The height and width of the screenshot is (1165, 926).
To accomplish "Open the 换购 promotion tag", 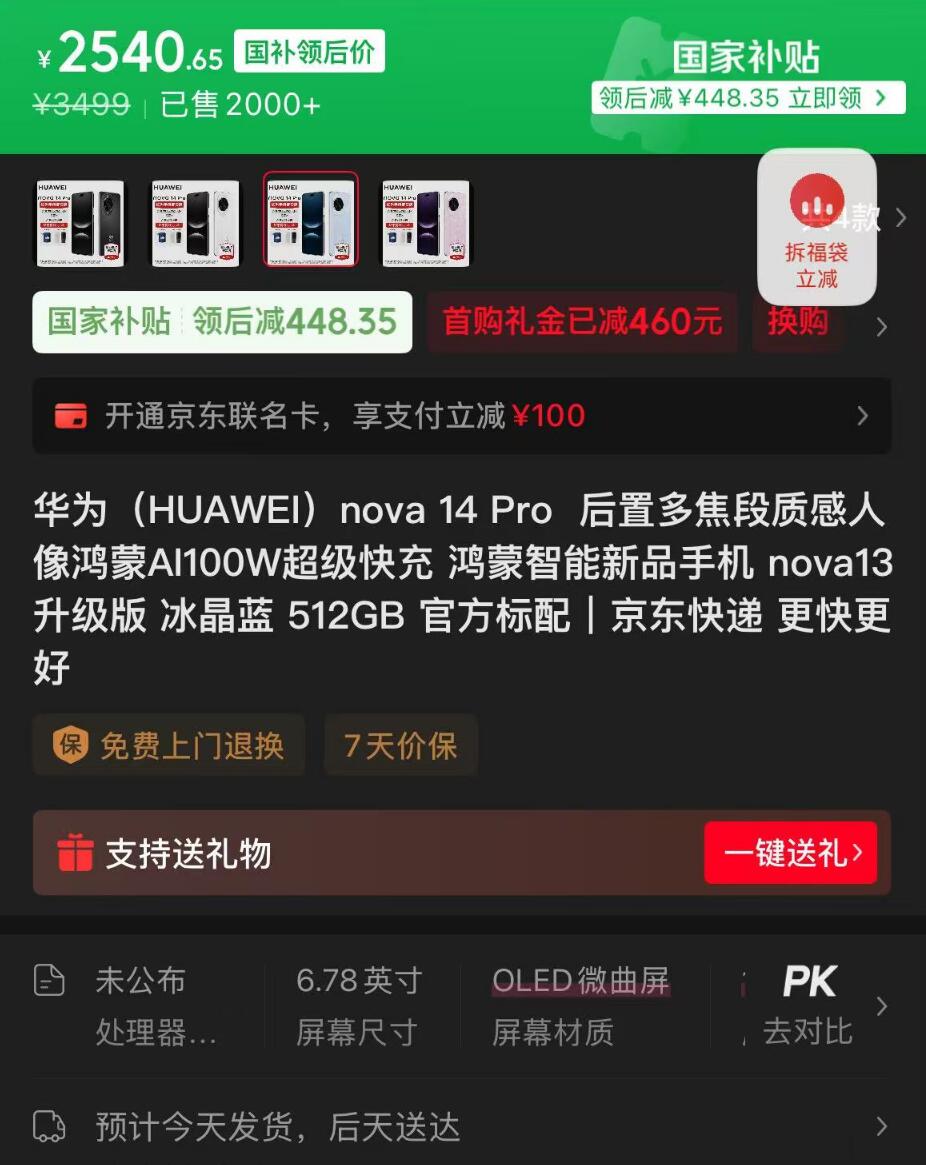I will coord(797,322).
